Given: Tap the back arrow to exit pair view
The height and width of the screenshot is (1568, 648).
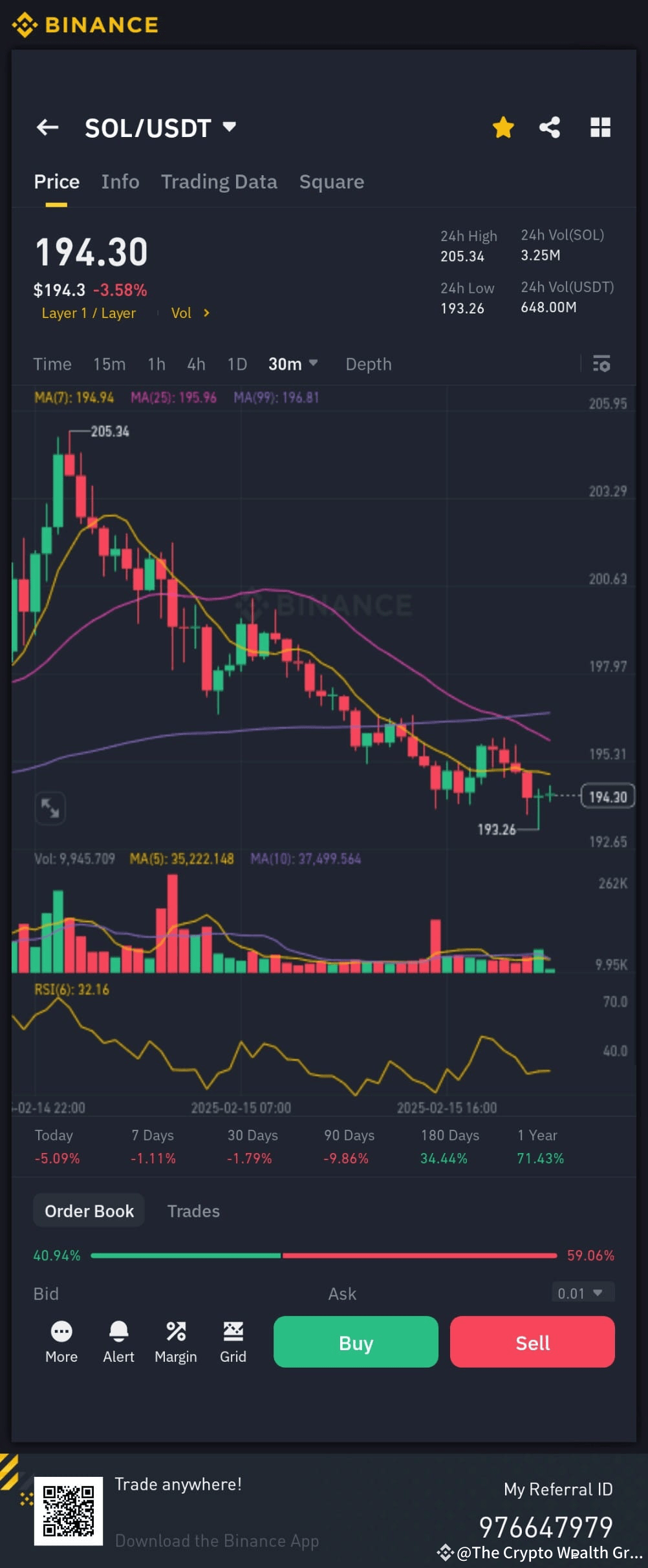Looking at the screenshot, I should click(x=47, y=127).
